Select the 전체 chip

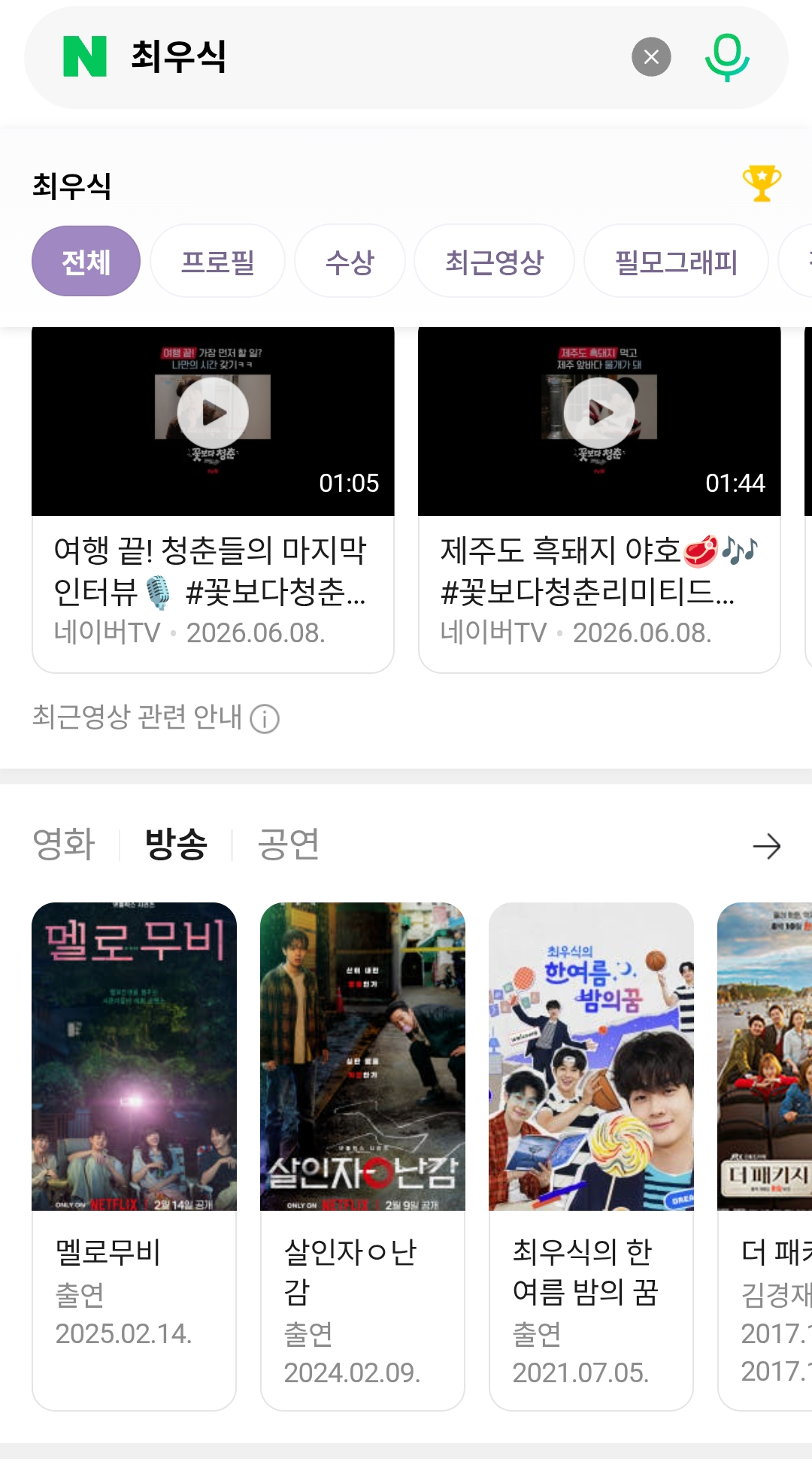[x=86, y=261]
